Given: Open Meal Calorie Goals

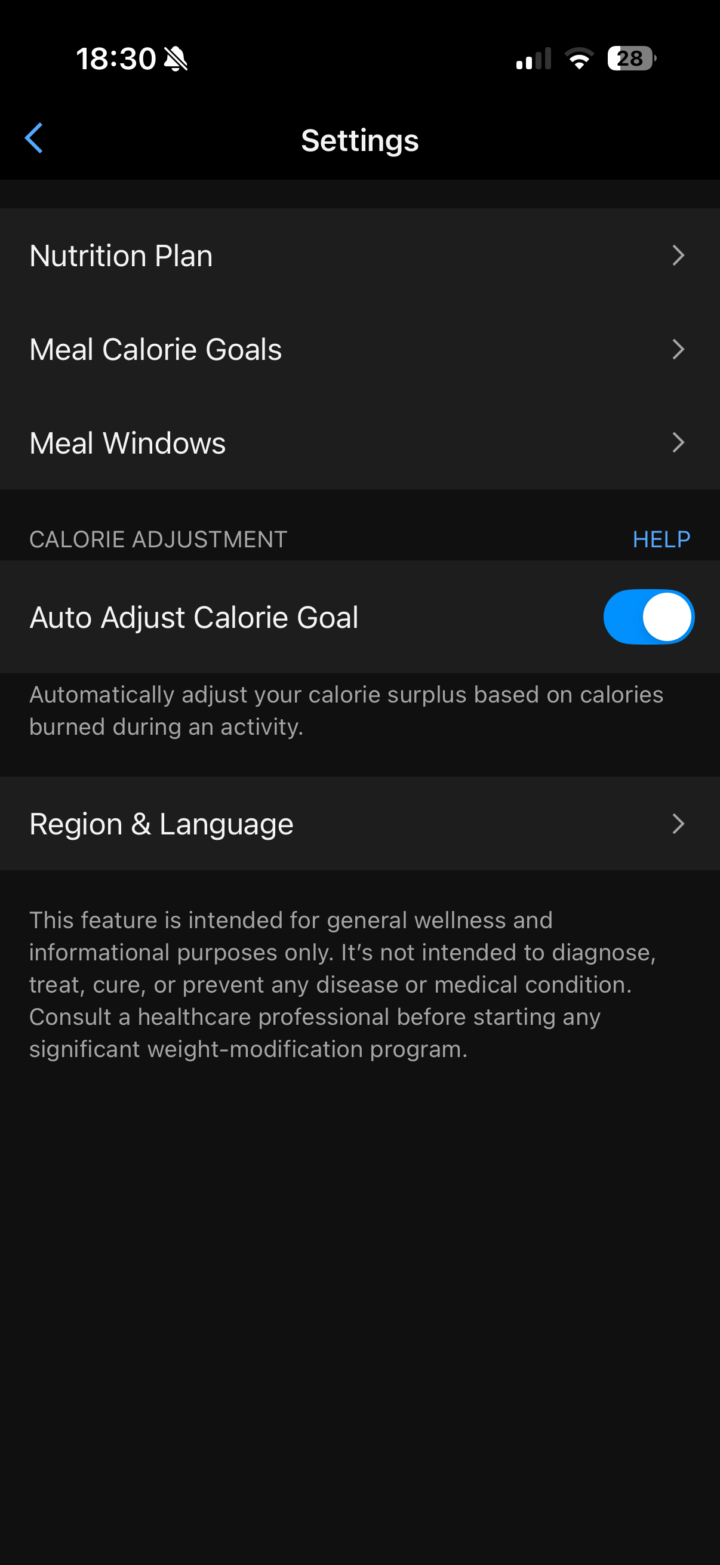Looking at the screenshot, I should (359, 350).
